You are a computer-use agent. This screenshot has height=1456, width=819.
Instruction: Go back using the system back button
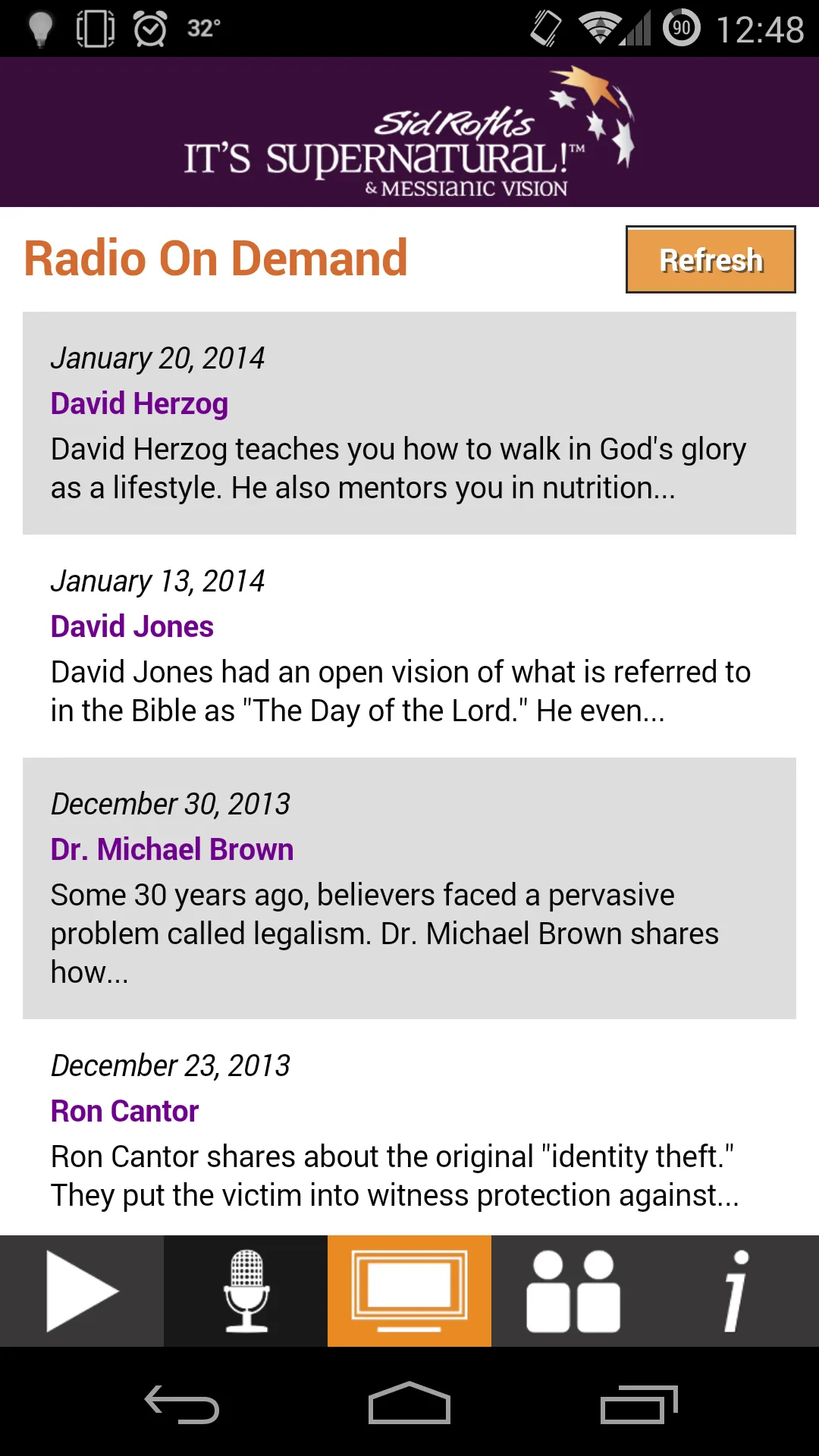tap(182, 1404)
